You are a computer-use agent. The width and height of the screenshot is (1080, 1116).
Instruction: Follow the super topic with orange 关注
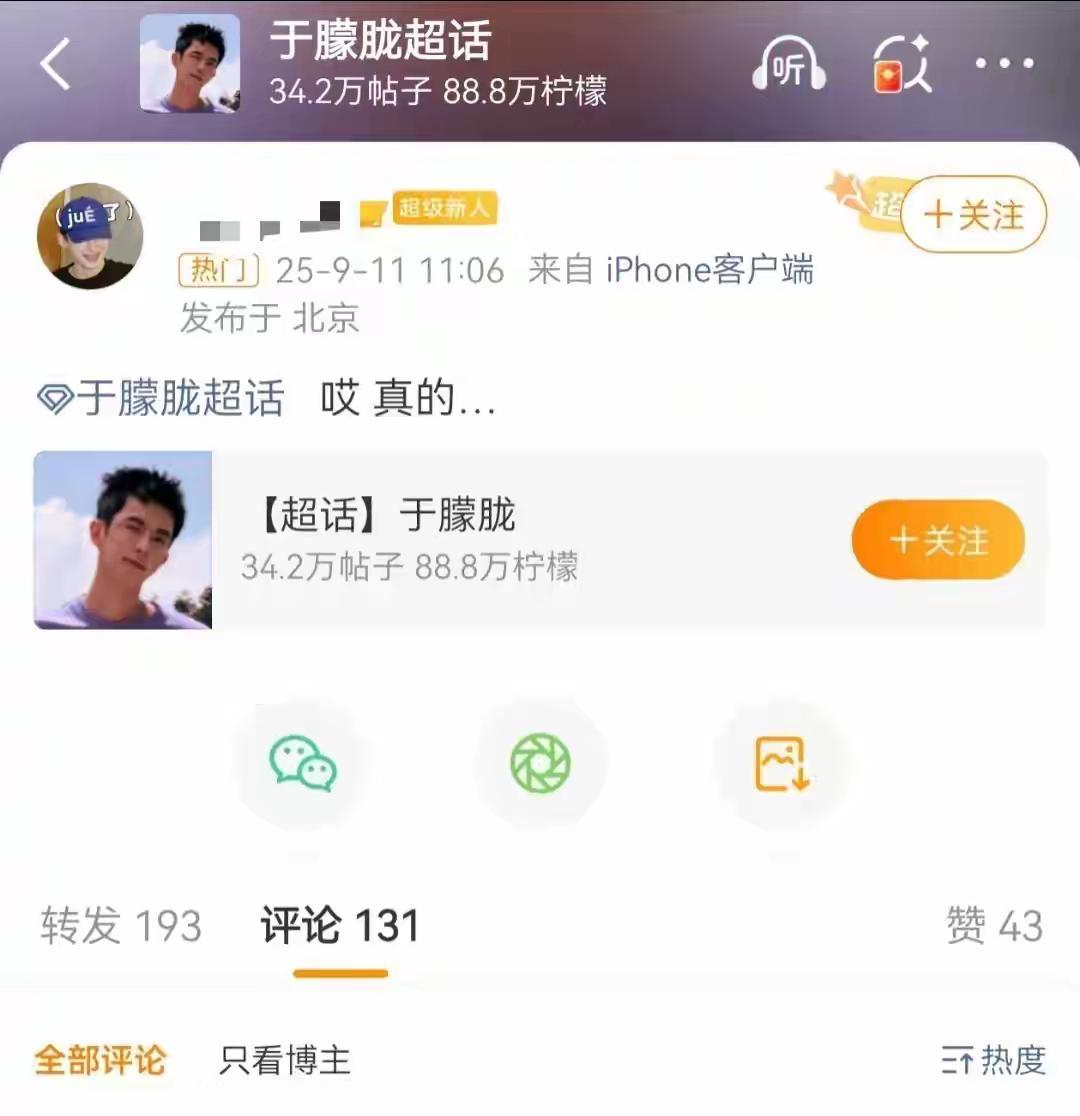pyautogui.click(x=938, y=539)
